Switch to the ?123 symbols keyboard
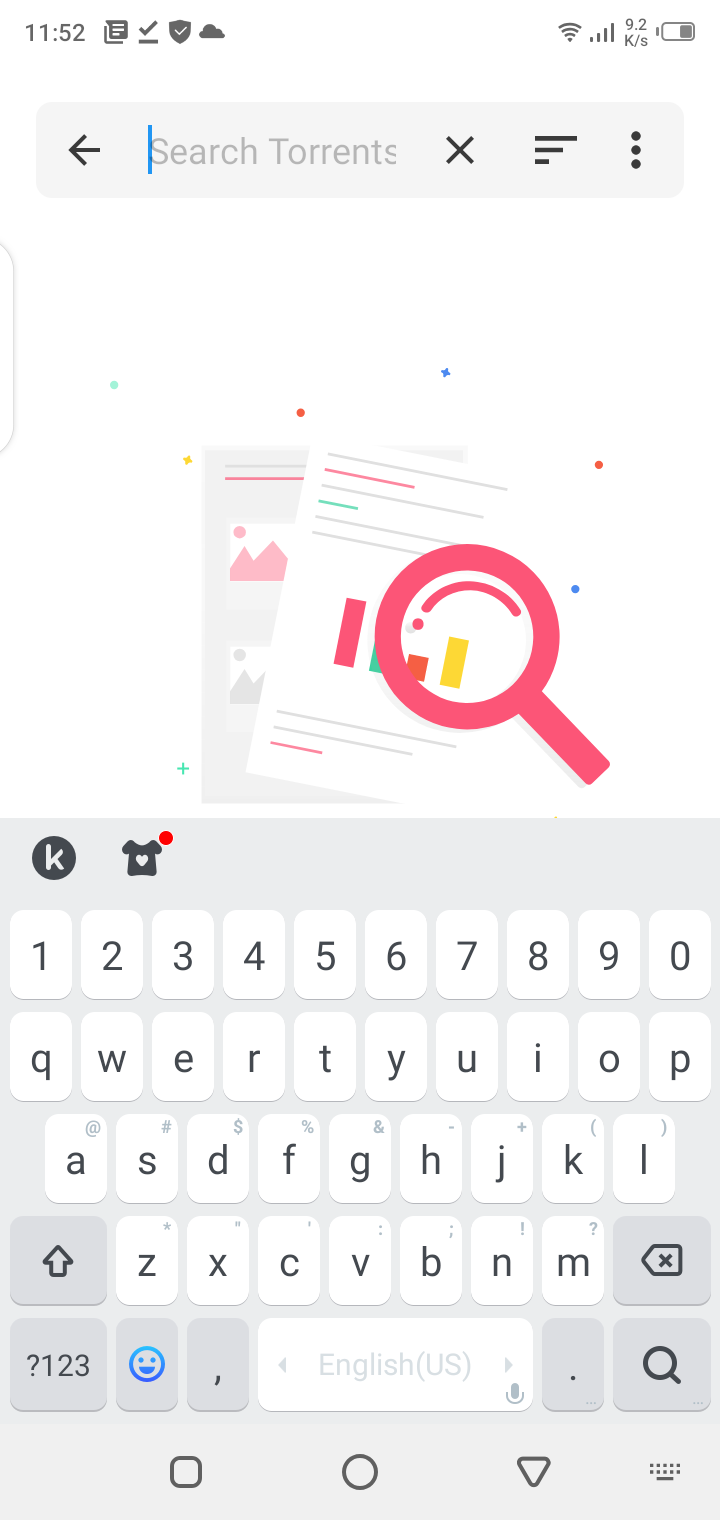Screen dimensions: 720x1520 pos(58,1364)
